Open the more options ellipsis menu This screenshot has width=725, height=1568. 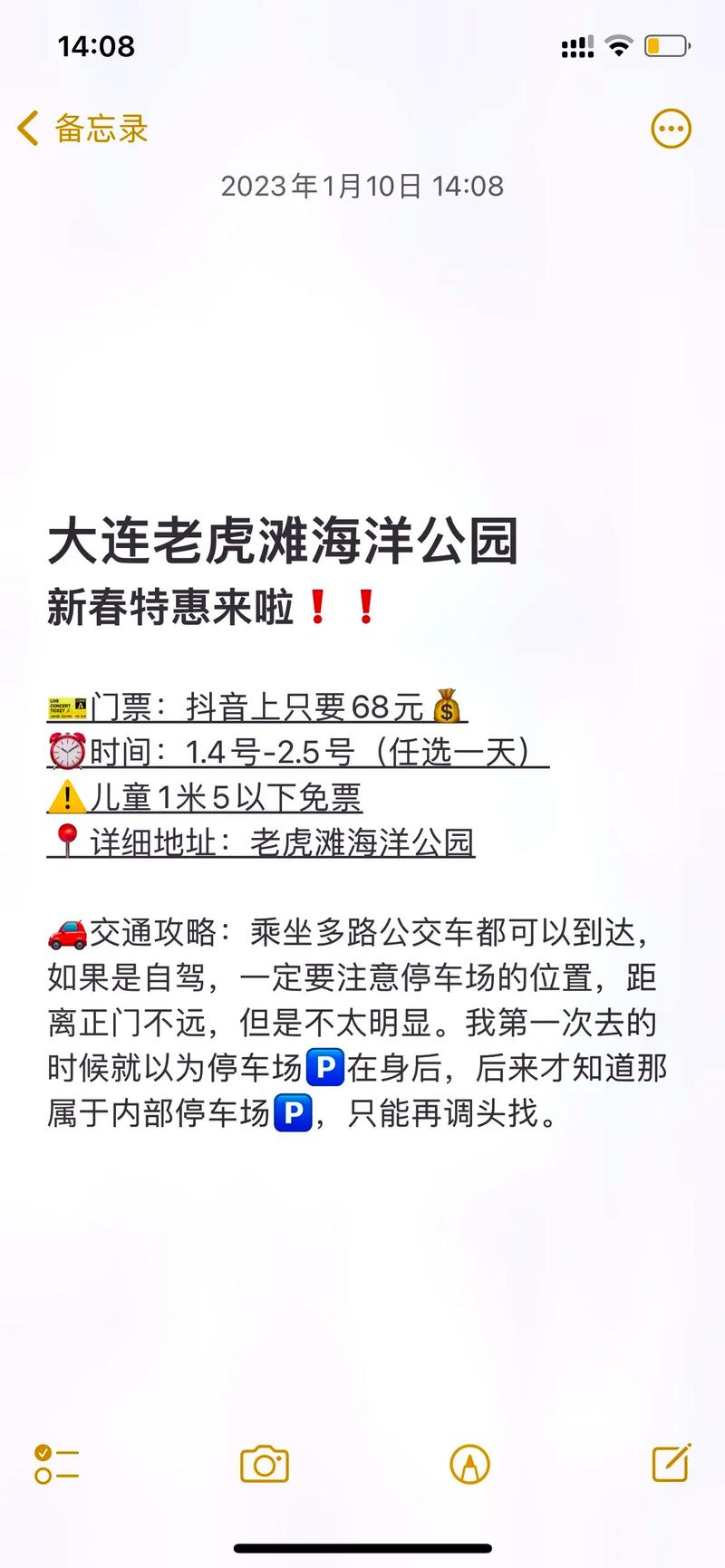(x=671, y=129)
